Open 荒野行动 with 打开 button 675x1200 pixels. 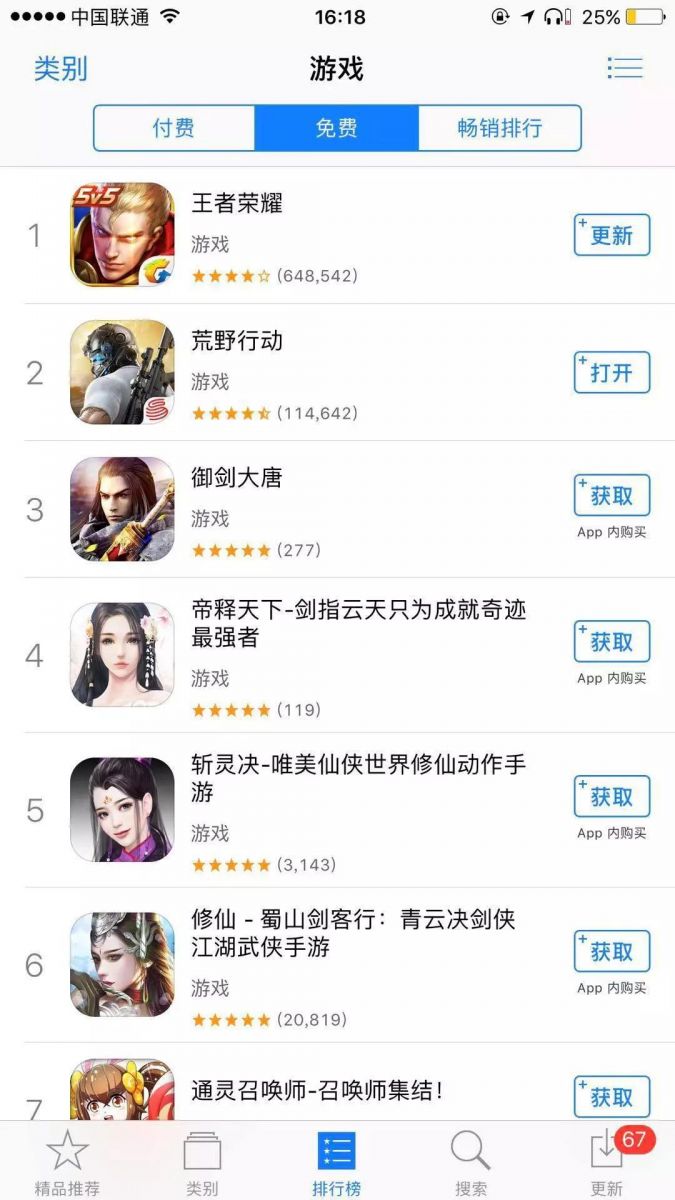[x=611, y=373]
